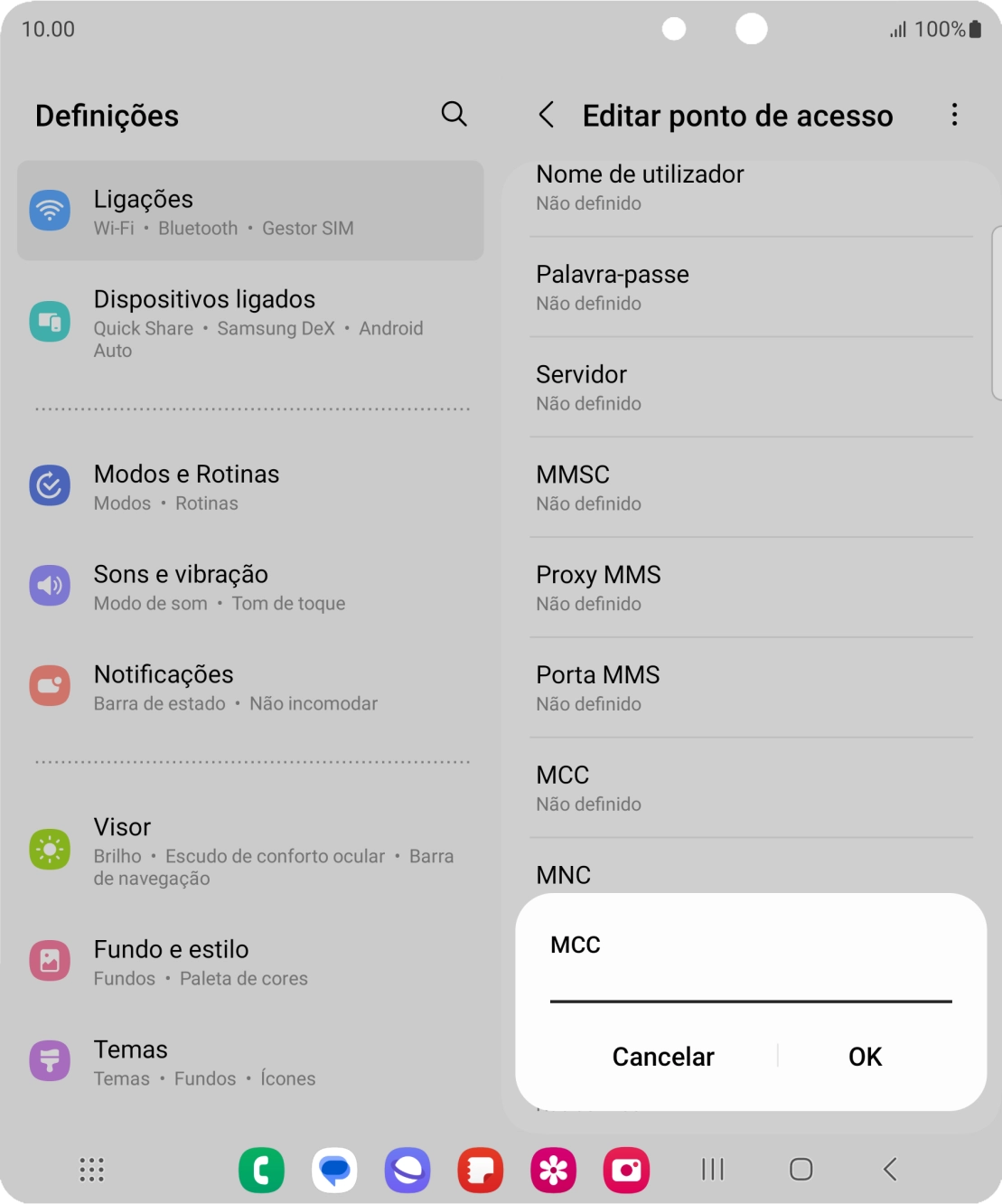
Task: Tap the back arrow on Editar ponto de acesso
Action: (547, 116)
